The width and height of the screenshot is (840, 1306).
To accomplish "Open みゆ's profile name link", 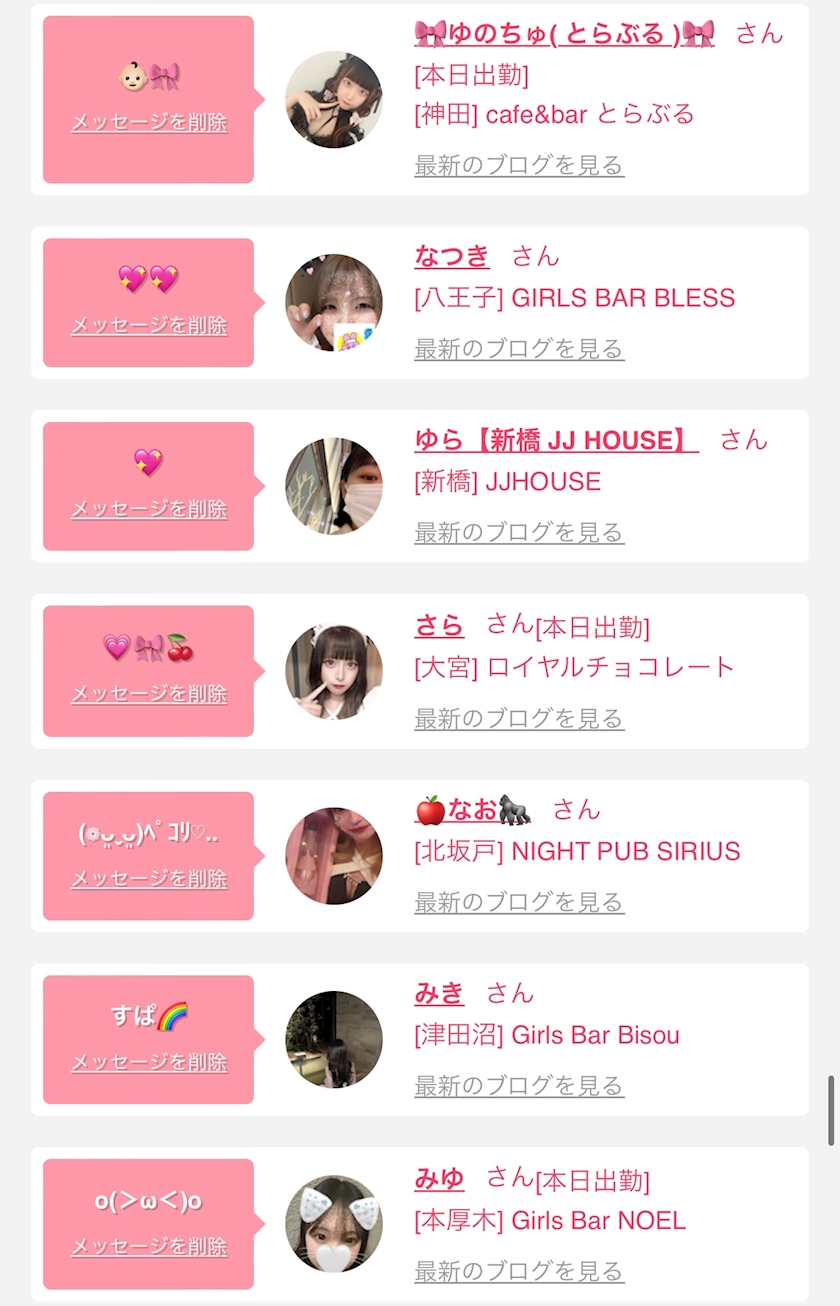I will pos(439,1179).
